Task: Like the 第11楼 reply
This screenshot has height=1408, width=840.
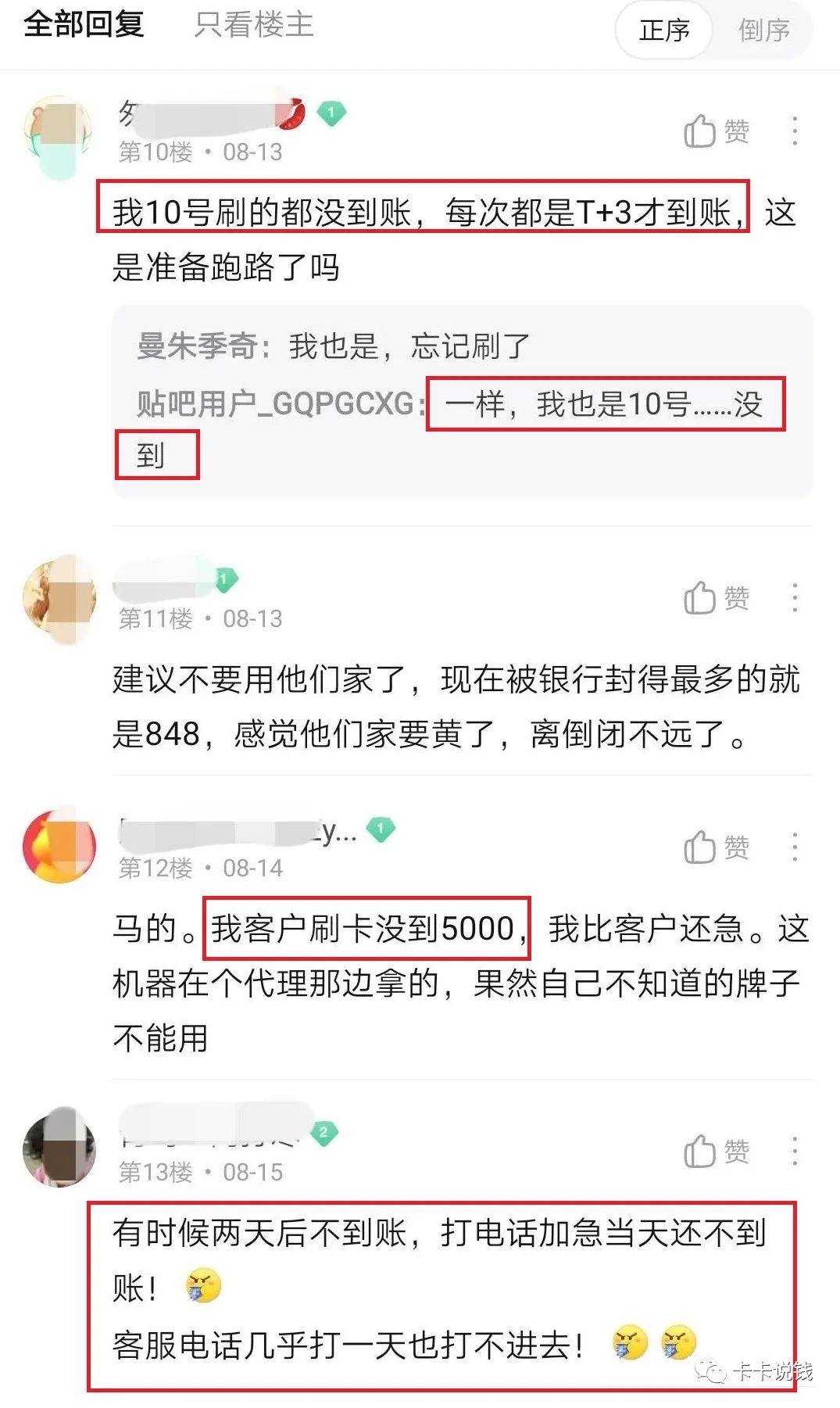Action: coord(716,598)
